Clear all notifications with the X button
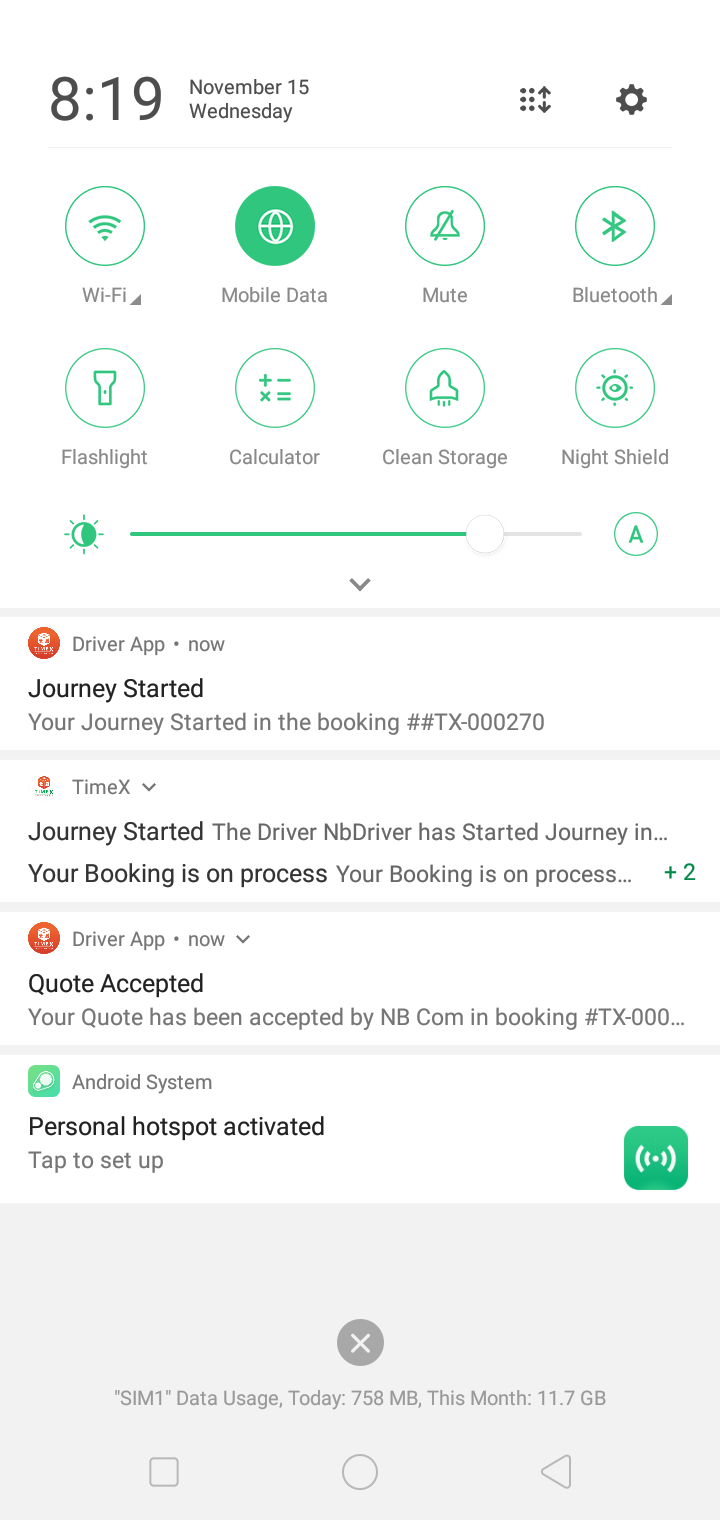The height and width of the screenshot is (1520, 720). (360, 1342)
